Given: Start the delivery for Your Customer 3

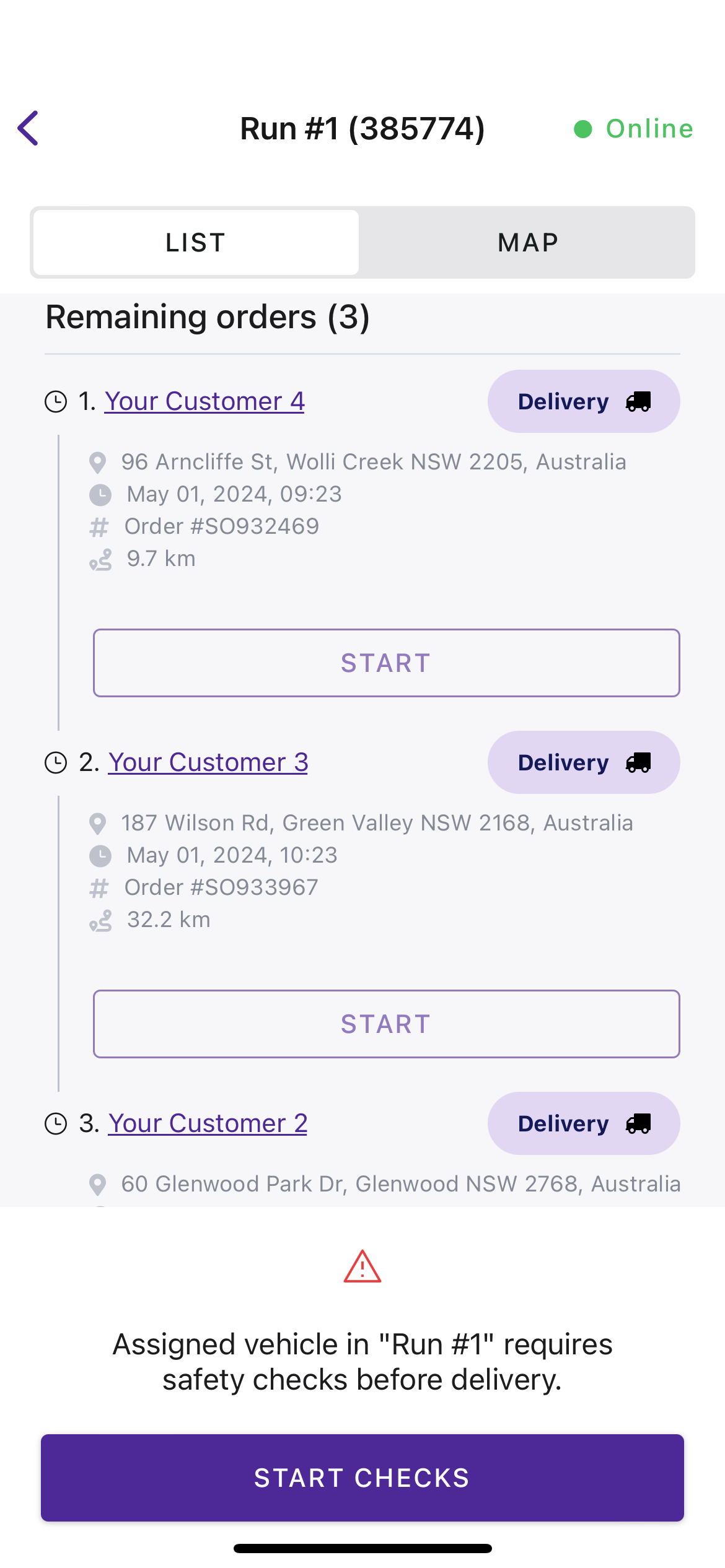Looking at the screenshot, I should pyautogui.click(x=387, y=1024).
